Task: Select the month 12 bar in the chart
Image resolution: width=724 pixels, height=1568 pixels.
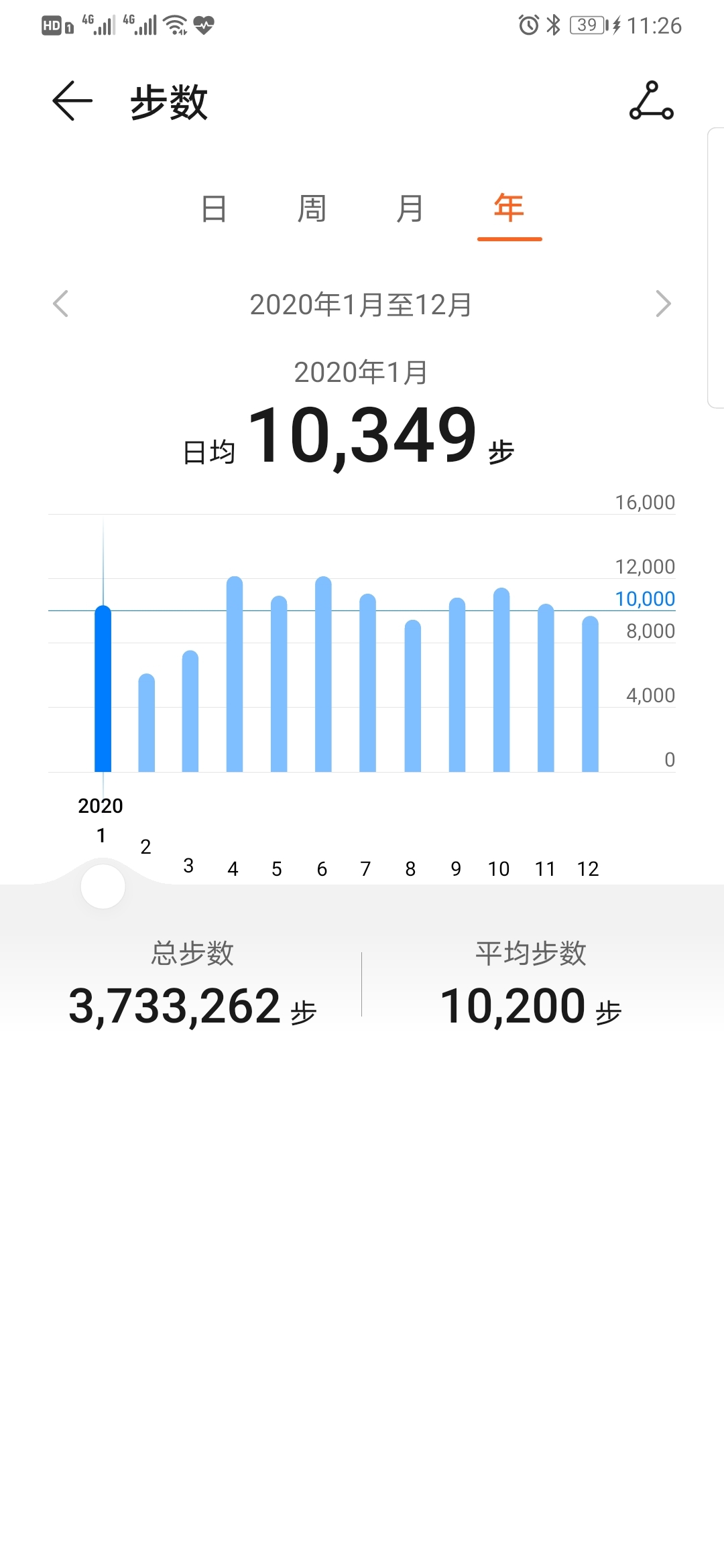Action: tap(590, 694)
